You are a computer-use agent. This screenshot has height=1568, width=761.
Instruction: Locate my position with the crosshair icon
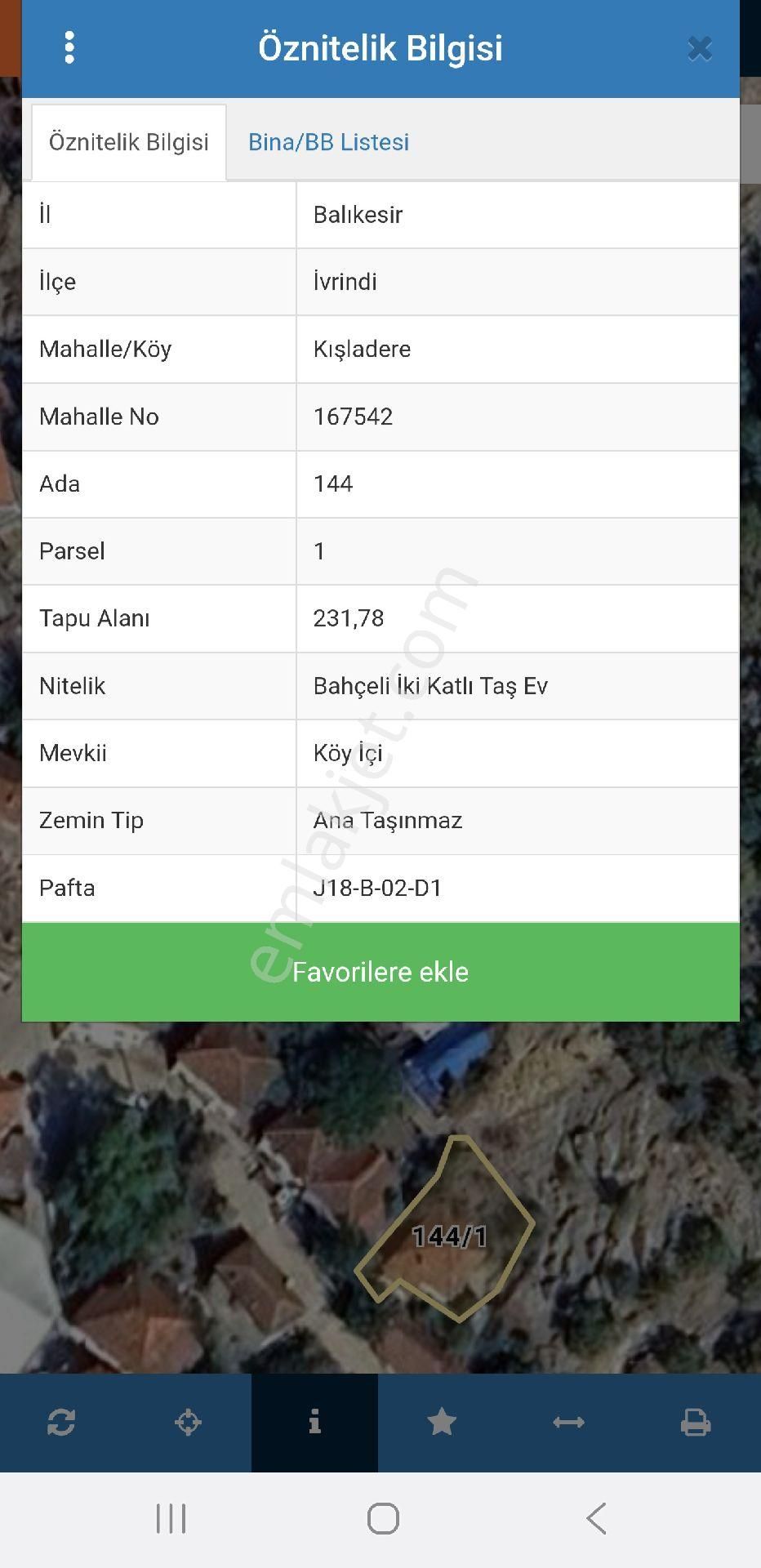tap(188, 1423)
